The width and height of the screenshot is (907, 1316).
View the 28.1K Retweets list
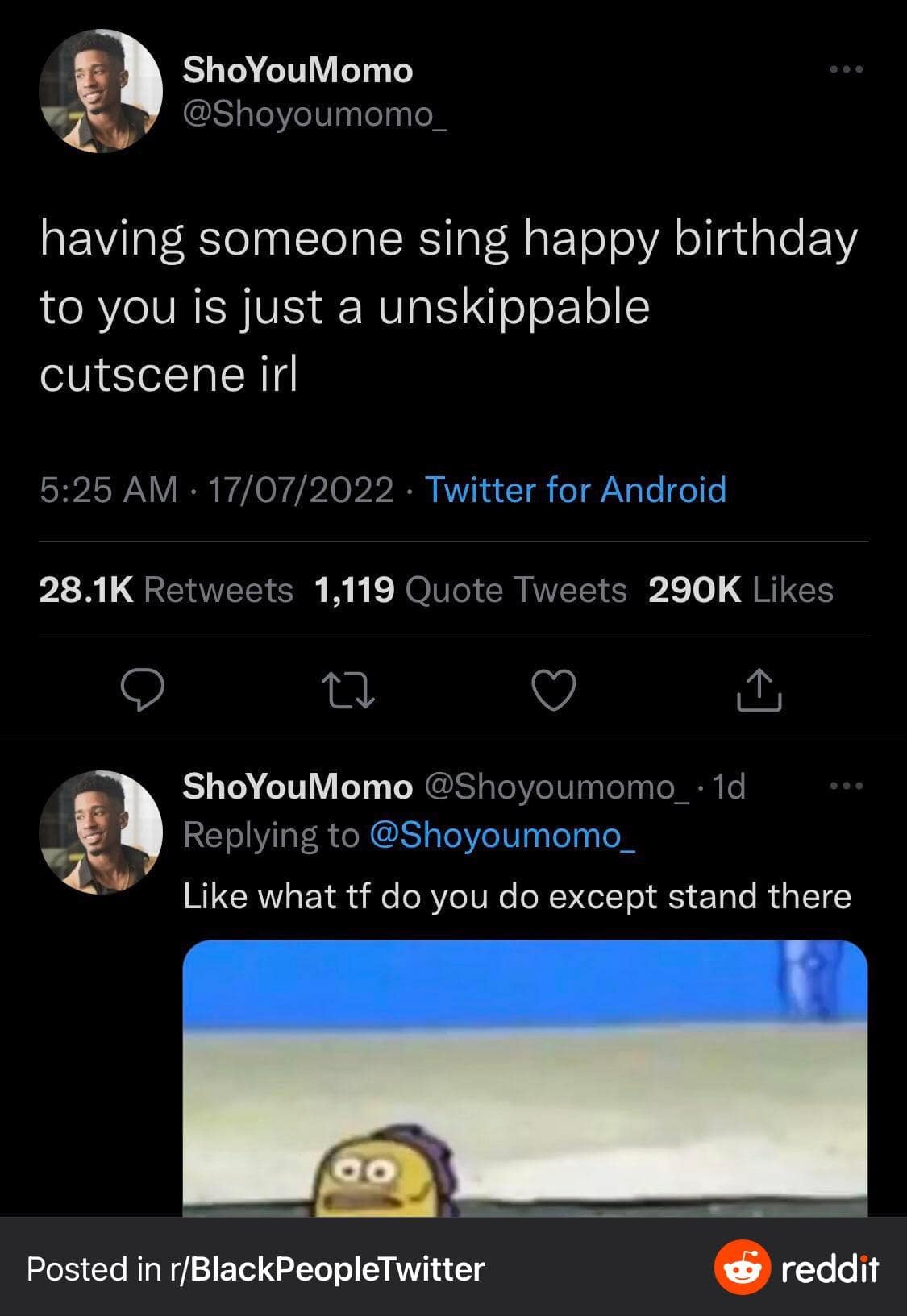coord(165,590)
